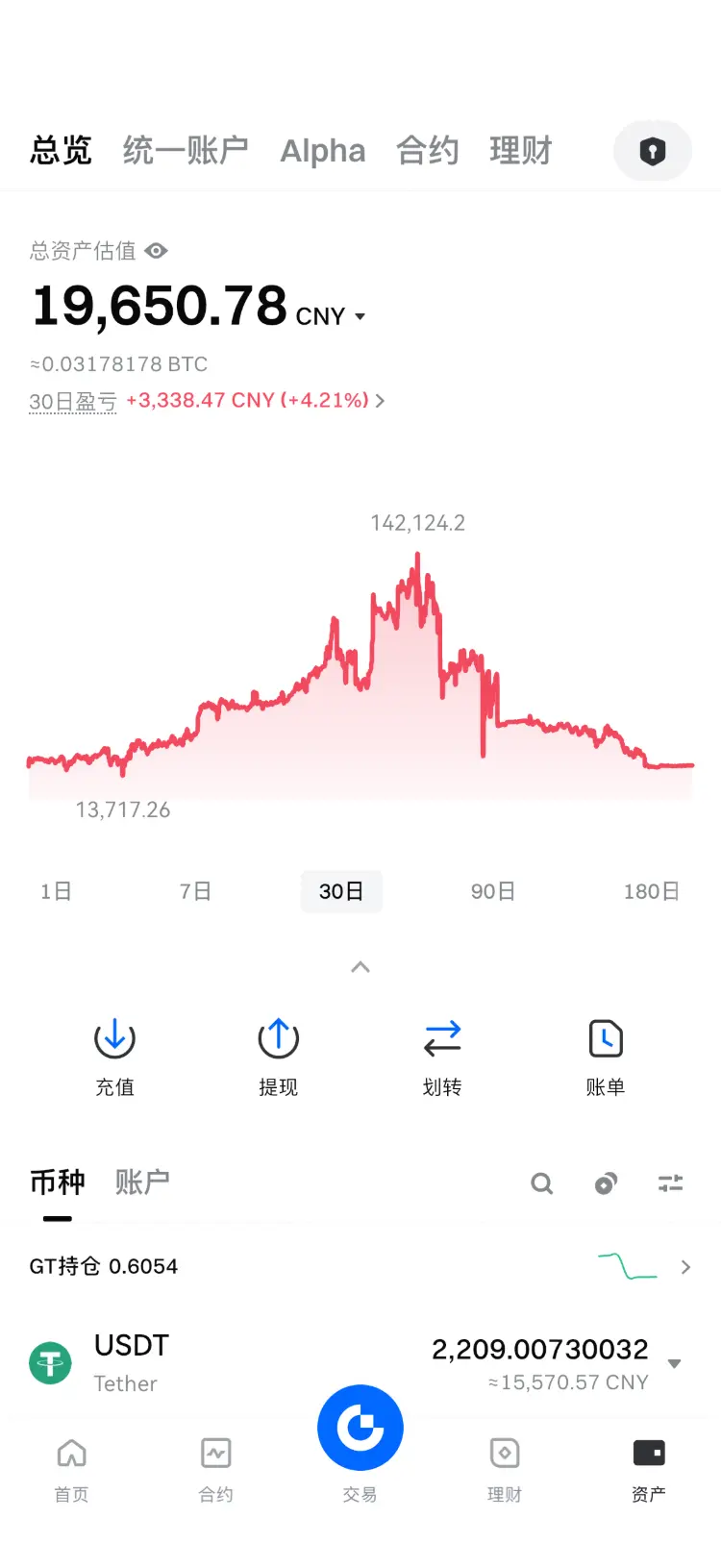The width and height of the screenshot is (721, 1568).
Task: Select the 7日 chart range
Action: coord(195,891)
